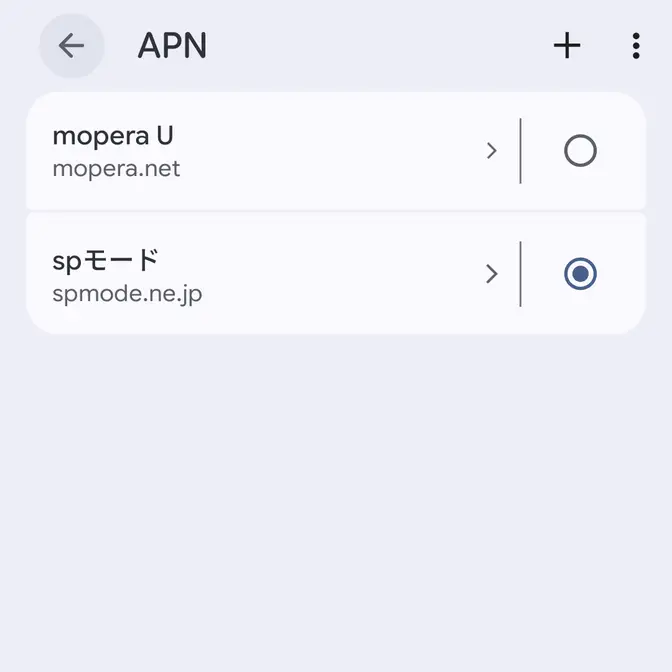
Task: Add a new APN
Action: tap(567, 46)
